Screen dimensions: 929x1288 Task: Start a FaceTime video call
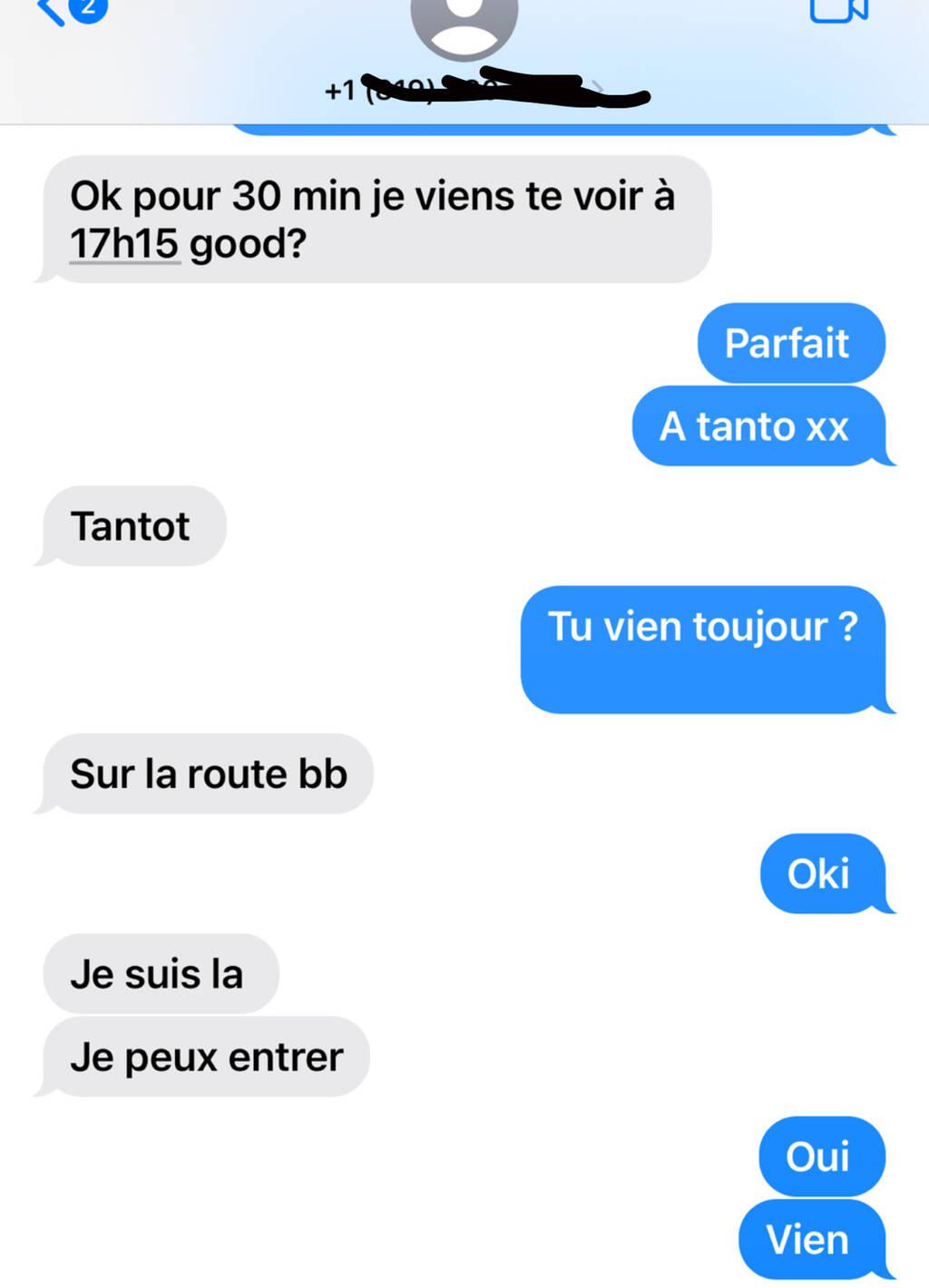pyautogui.click(x=837, y=9)
